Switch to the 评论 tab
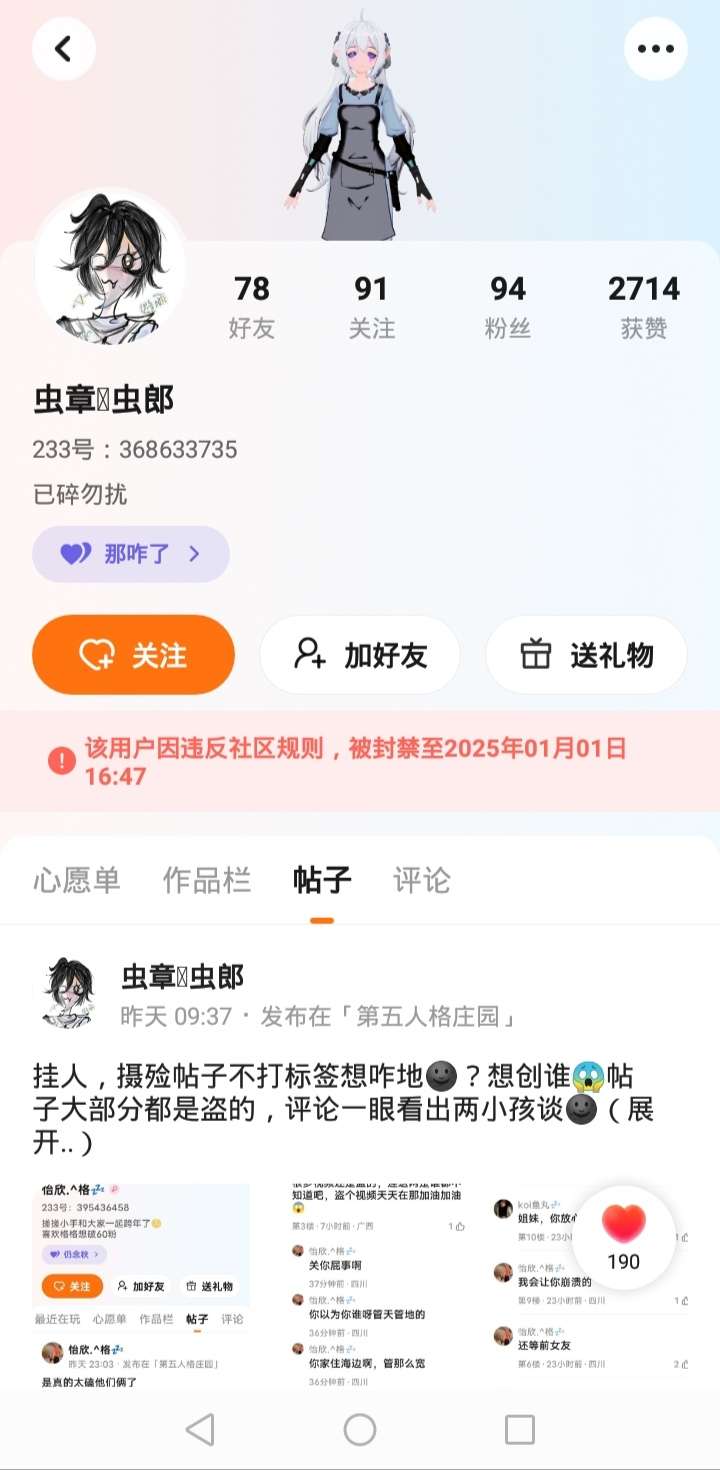The height and width of the screenshot is (1470, 720). [x=421, y=880]
